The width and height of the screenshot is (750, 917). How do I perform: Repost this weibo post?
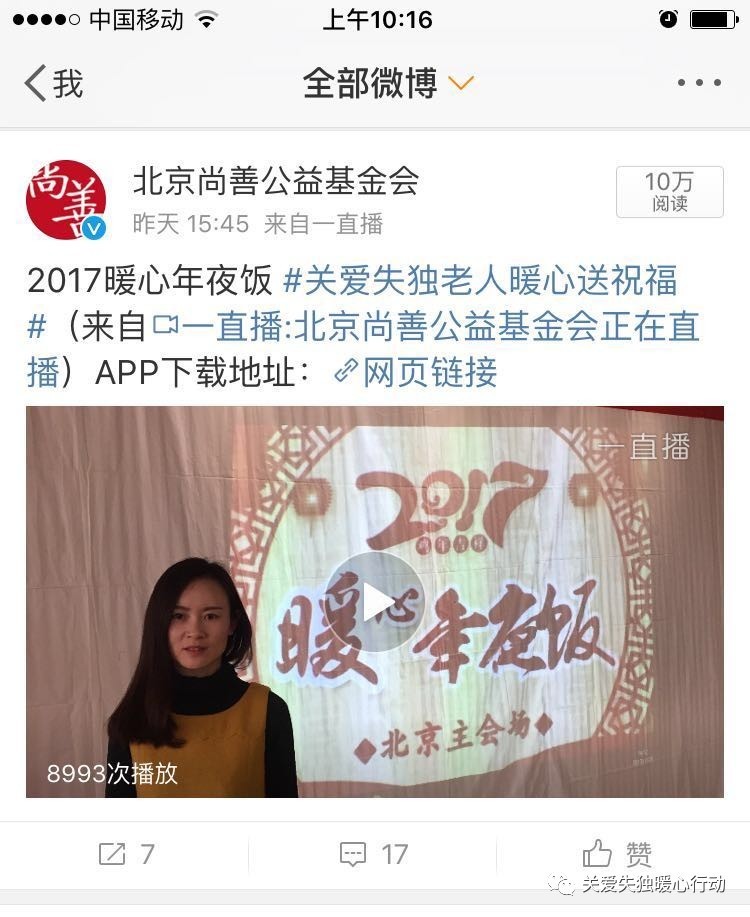pyautogui.click(x=126, y=854)
